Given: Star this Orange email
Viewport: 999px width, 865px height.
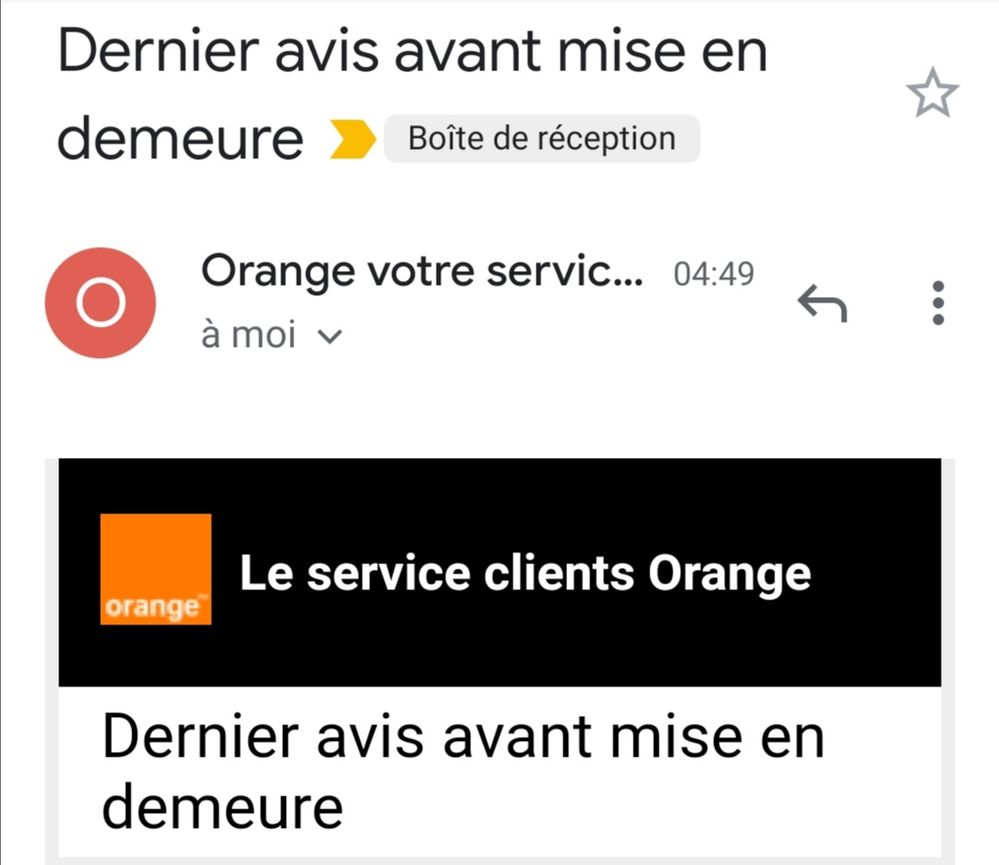Looking at the screenshot, I should tap(931, 95).
